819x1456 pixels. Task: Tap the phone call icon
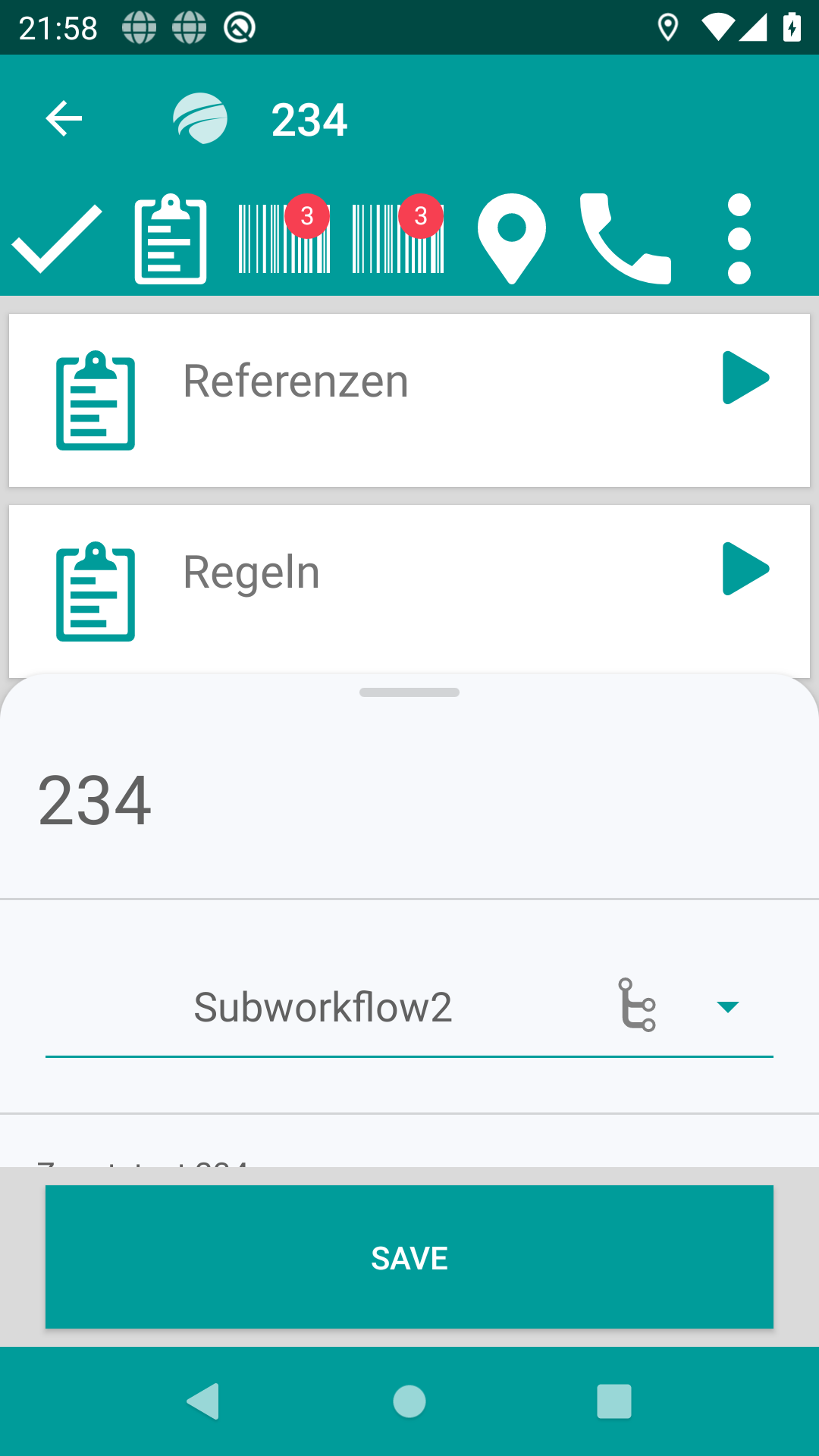625,239
